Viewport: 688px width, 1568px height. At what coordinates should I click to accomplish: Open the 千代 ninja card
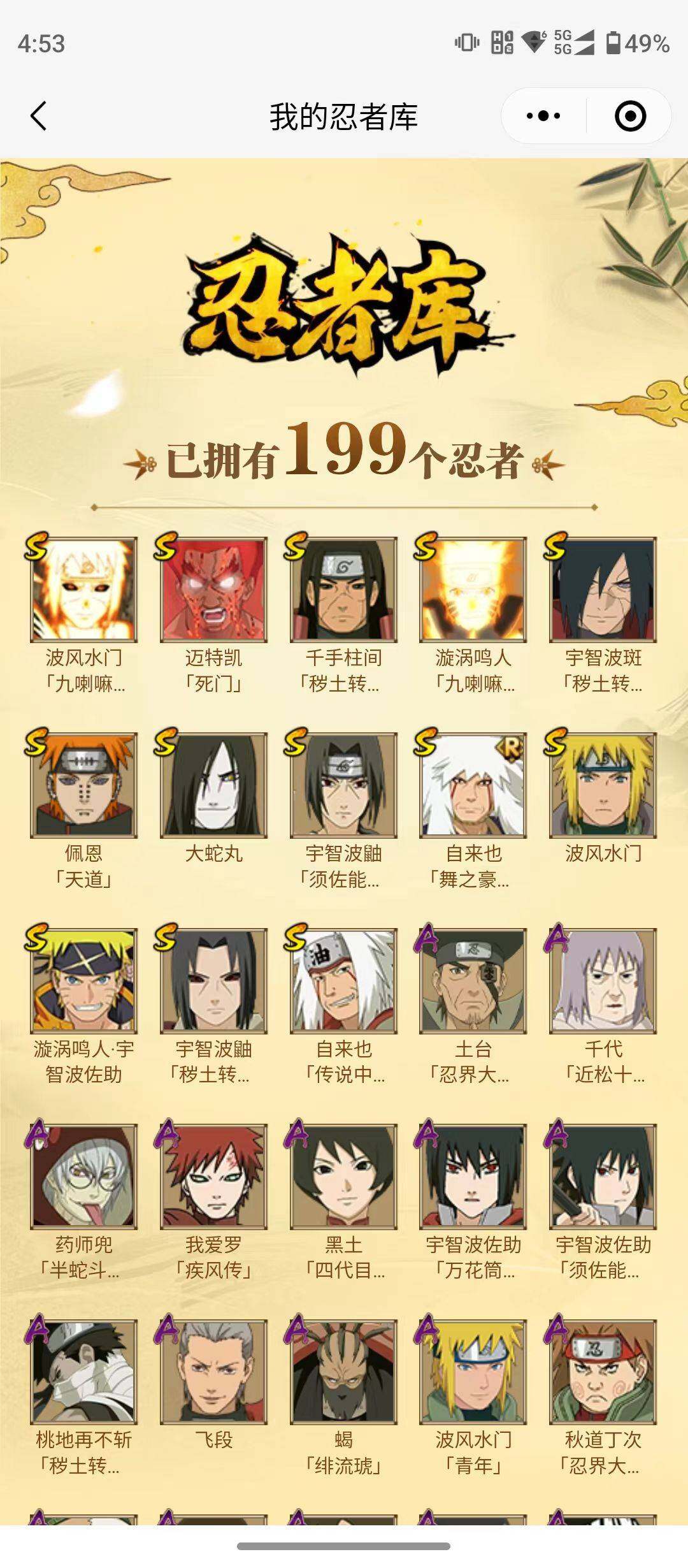[x=603, y=982]
